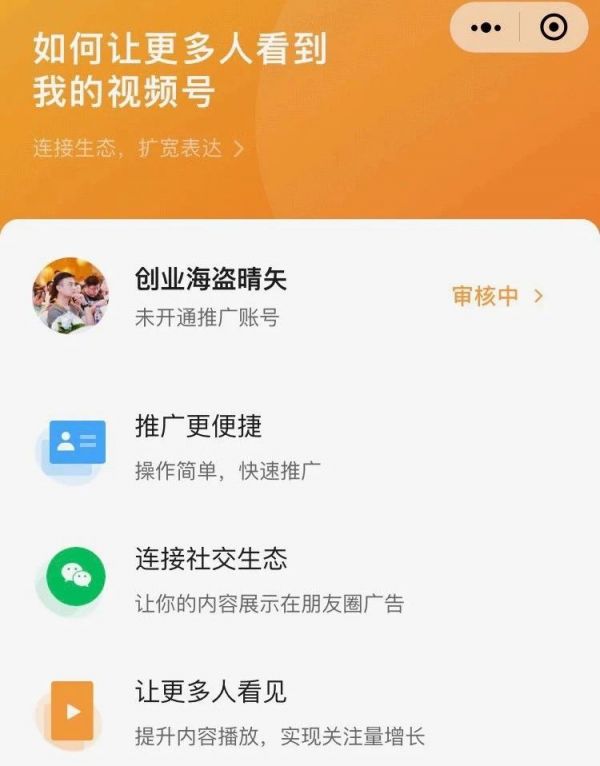Screen dimensions: 600x766
Task: Open the 创业海盗晴矢 account row
Action: click(x=211, y=294)
